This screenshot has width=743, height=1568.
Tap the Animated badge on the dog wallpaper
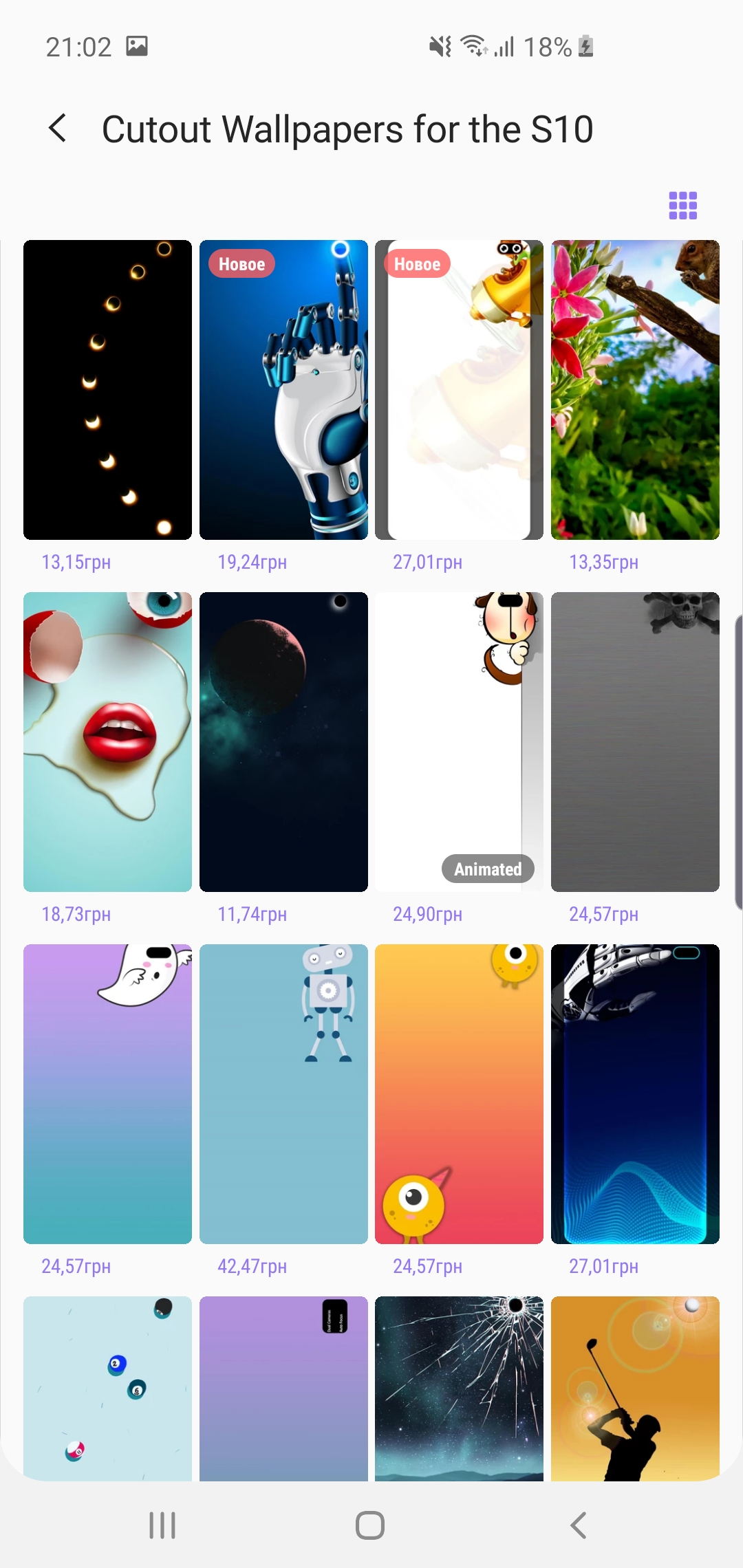[x=488, y=869]
